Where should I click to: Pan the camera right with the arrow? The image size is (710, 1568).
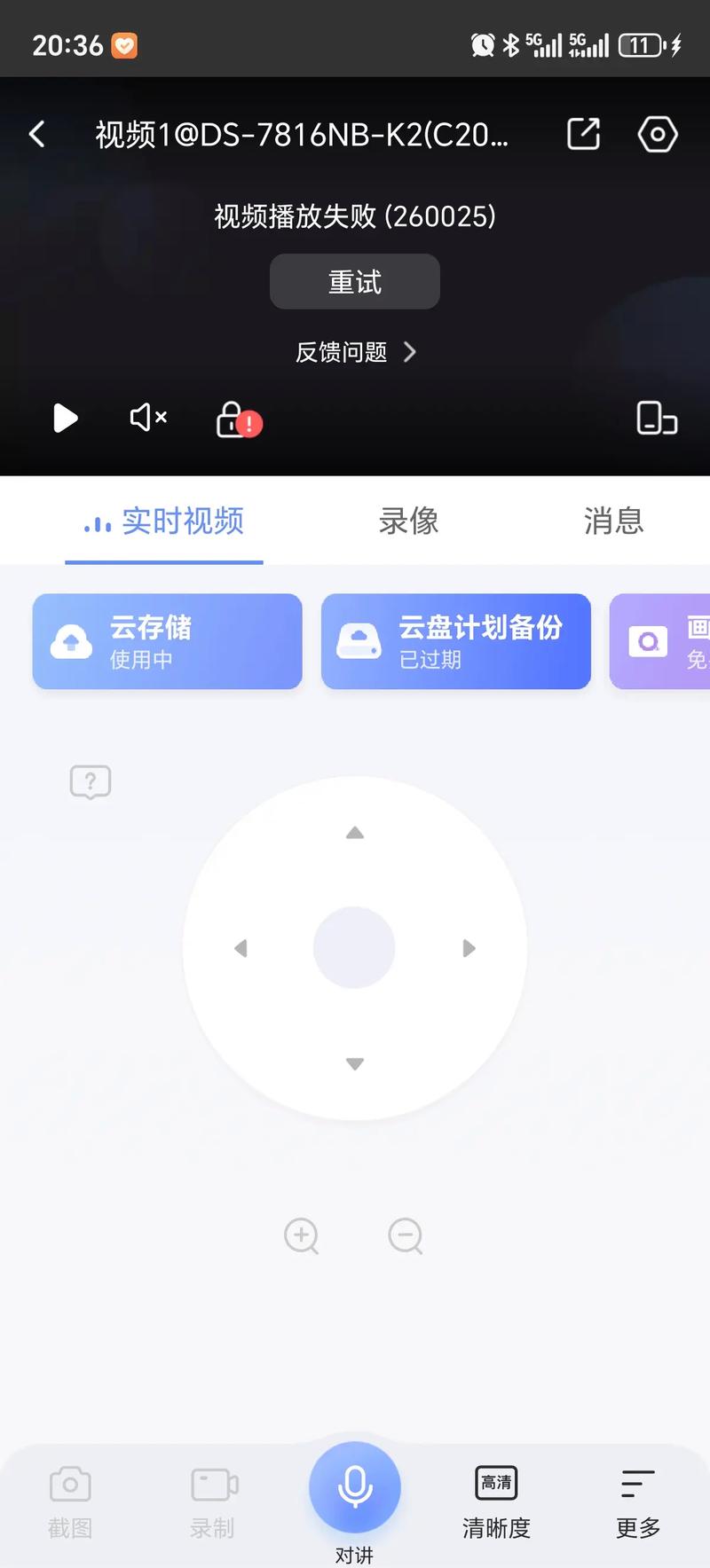coord(469,949)
